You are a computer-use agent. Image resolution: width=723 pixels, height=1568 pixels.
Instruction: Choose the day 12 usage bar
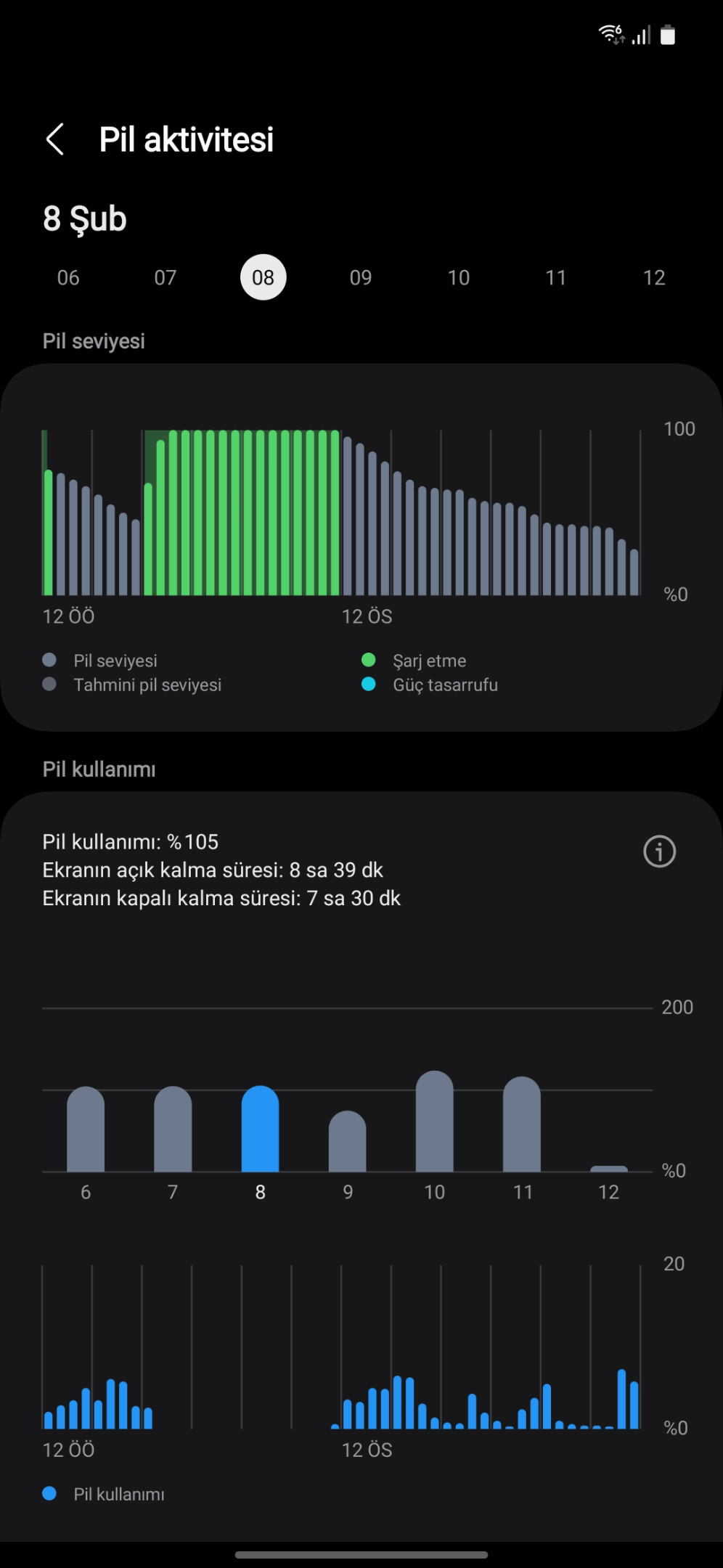tap(609, 1169)
